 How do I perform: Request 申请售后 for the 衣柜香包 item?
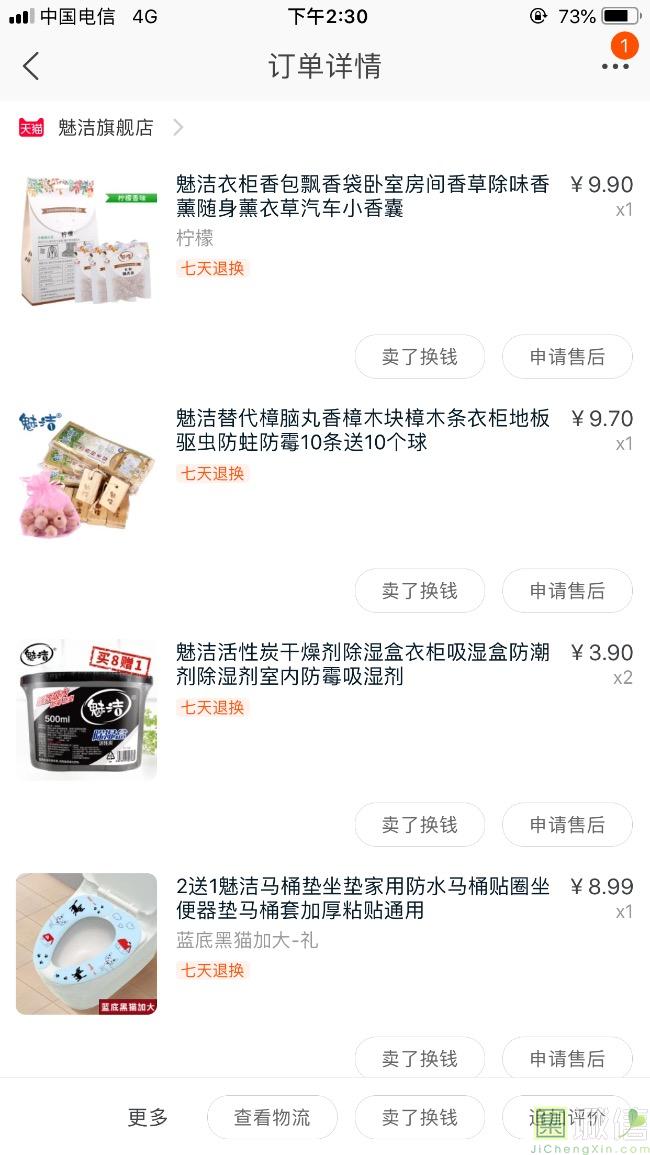[x=567, y=357]
